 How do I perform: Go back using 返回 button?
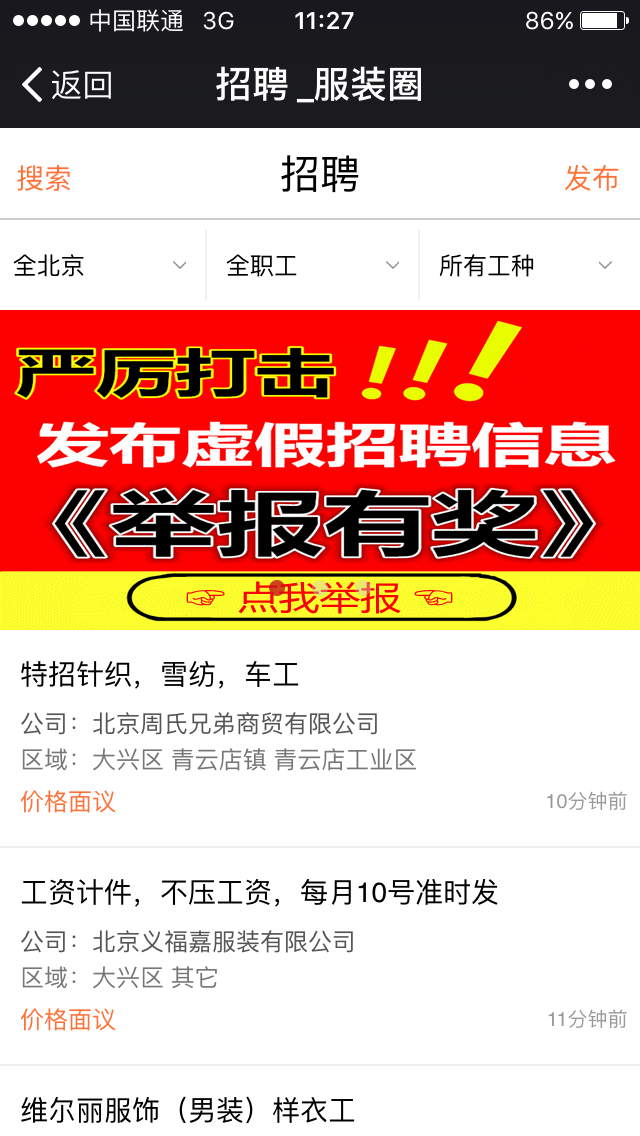[66, 85]
